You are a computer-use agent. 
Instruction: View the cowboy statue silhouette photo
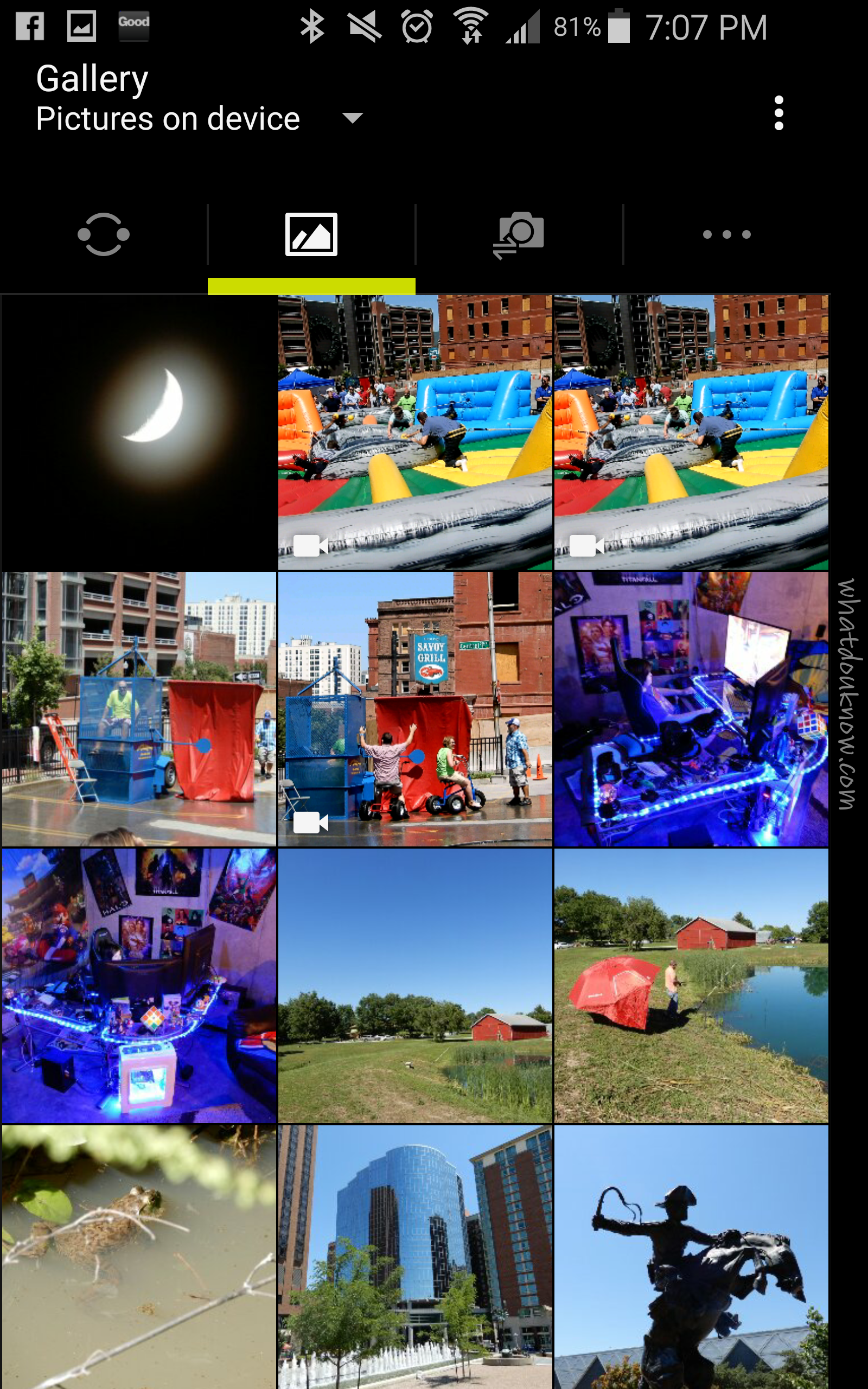(x=691, y=1257)
